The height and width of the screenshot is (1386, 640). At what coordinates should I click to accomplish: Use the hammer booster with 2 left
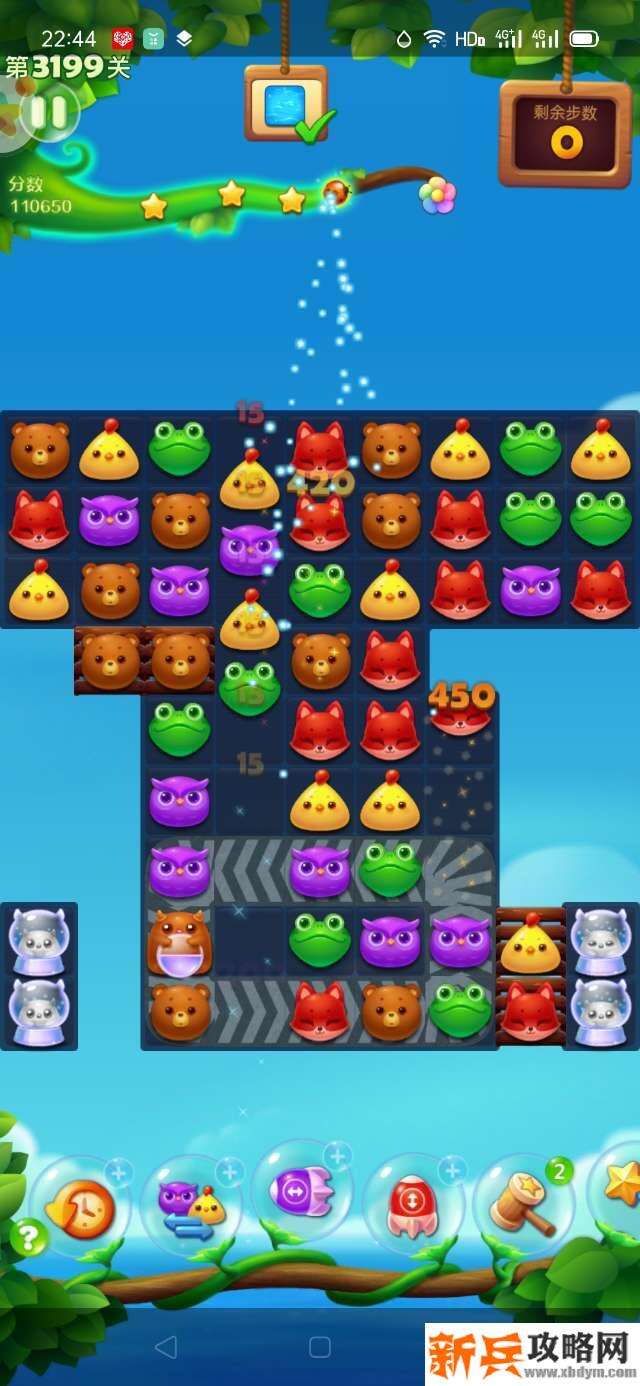pos(522,1203)
